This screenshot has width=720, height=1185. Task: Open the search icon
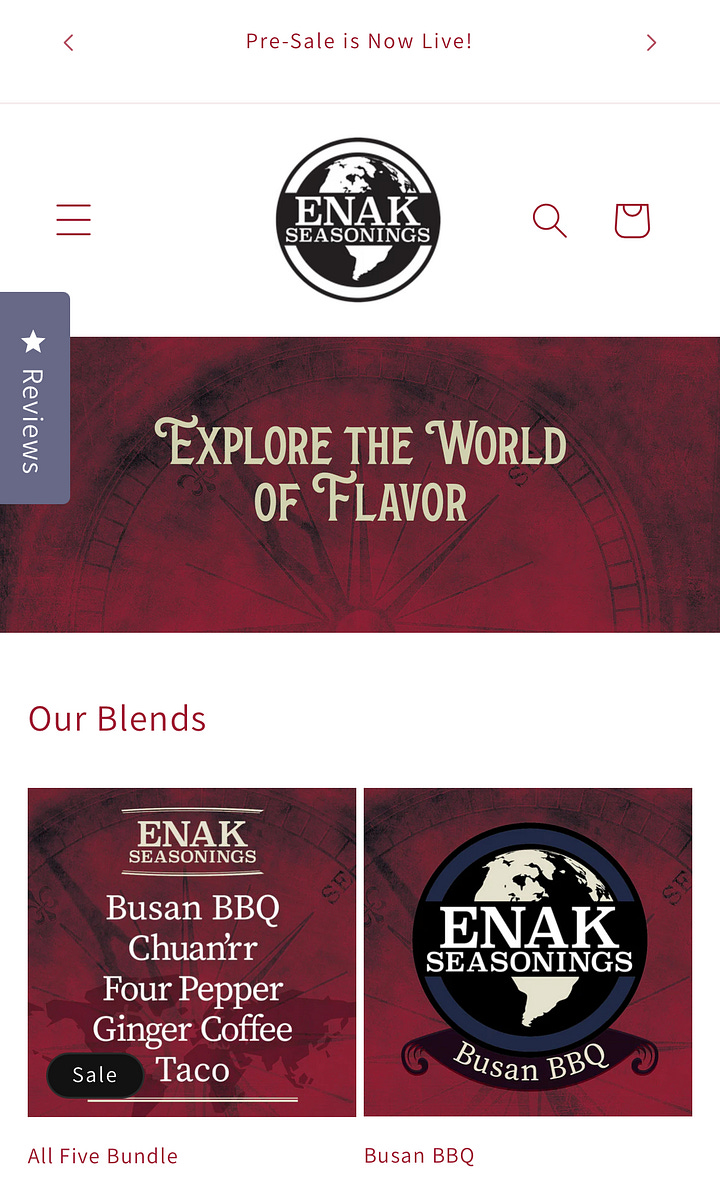point(549,220)
